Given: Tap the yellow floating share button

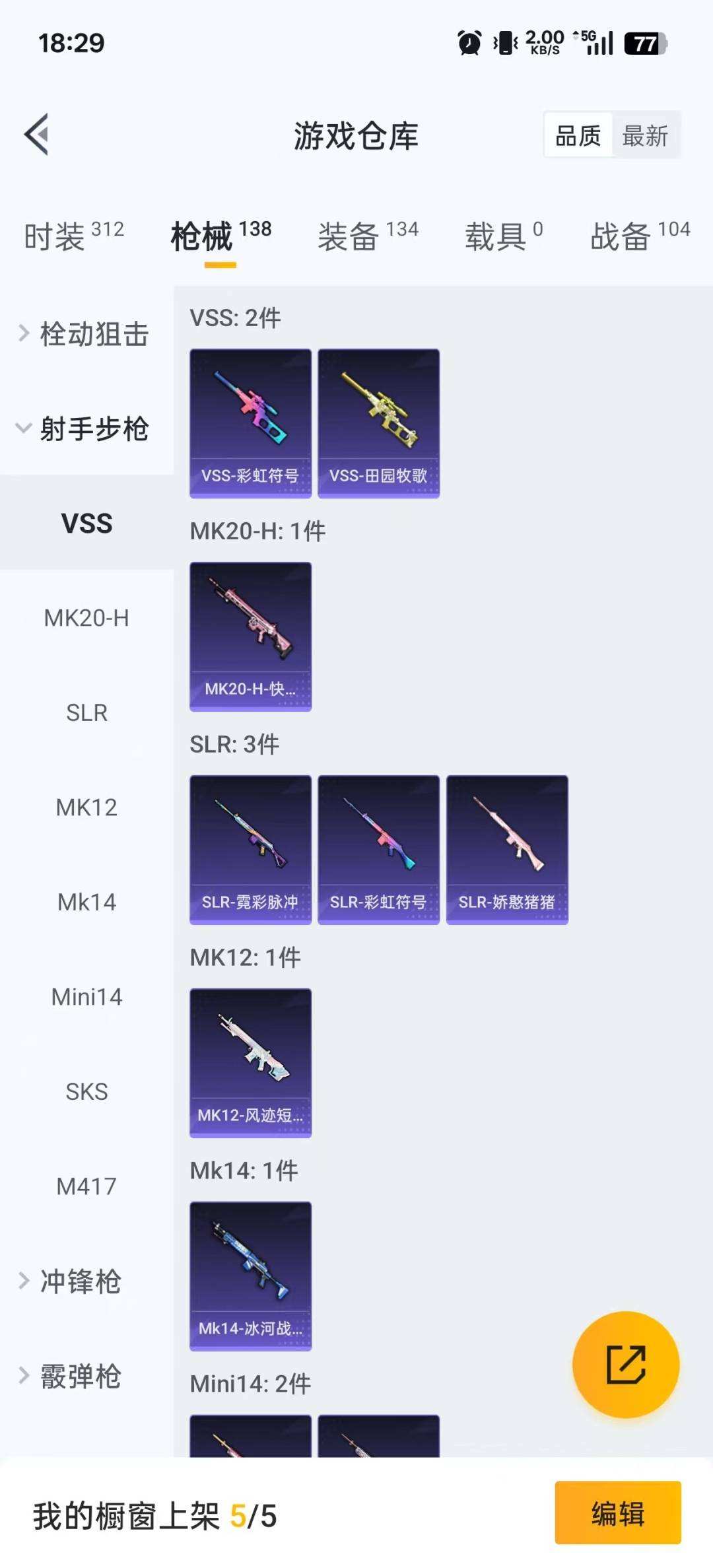Looking at the screenshot, I should (x=625, y=1364).
